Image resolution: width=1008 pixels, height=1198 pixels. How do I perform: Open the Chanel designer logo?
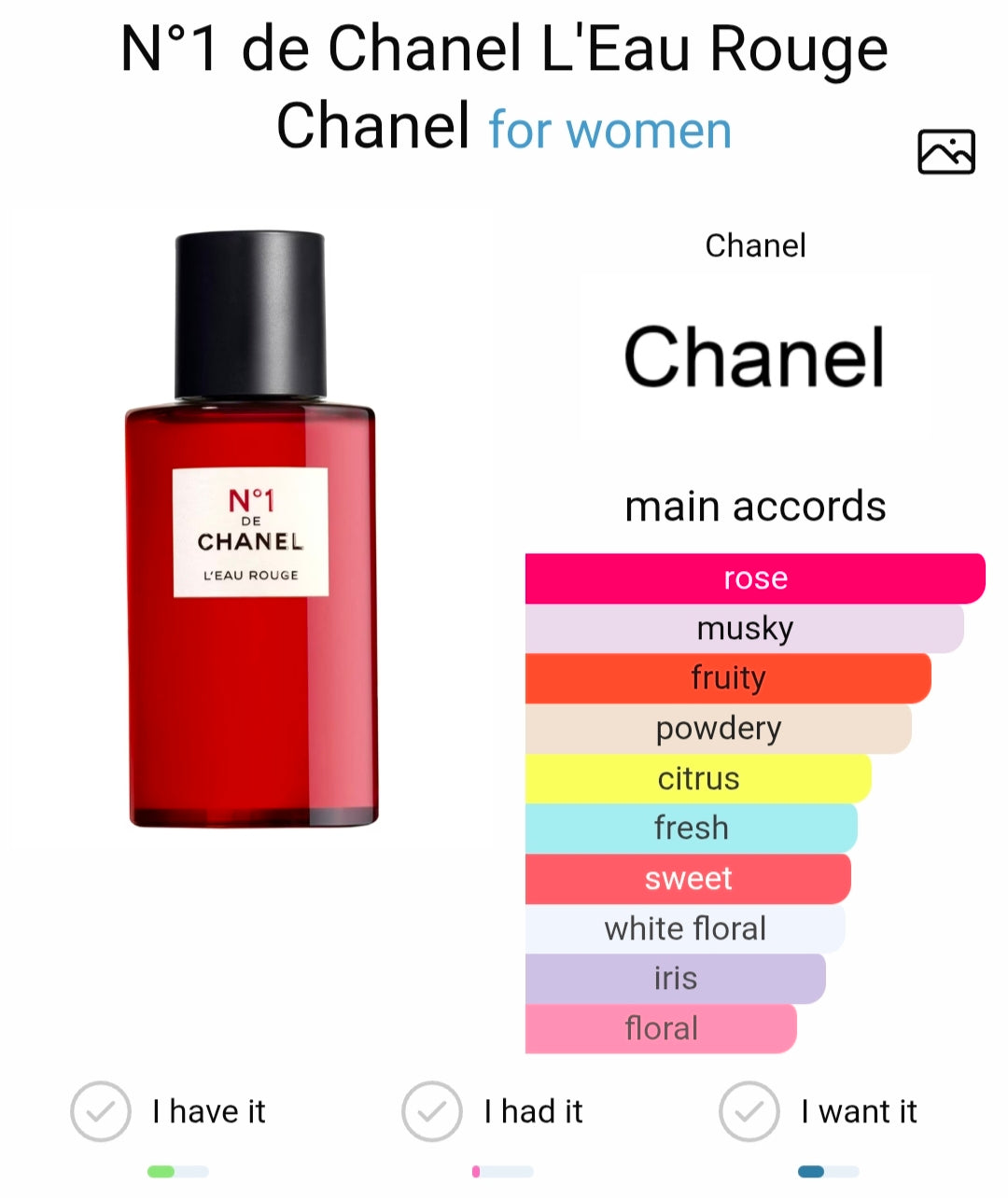(754, 356)
